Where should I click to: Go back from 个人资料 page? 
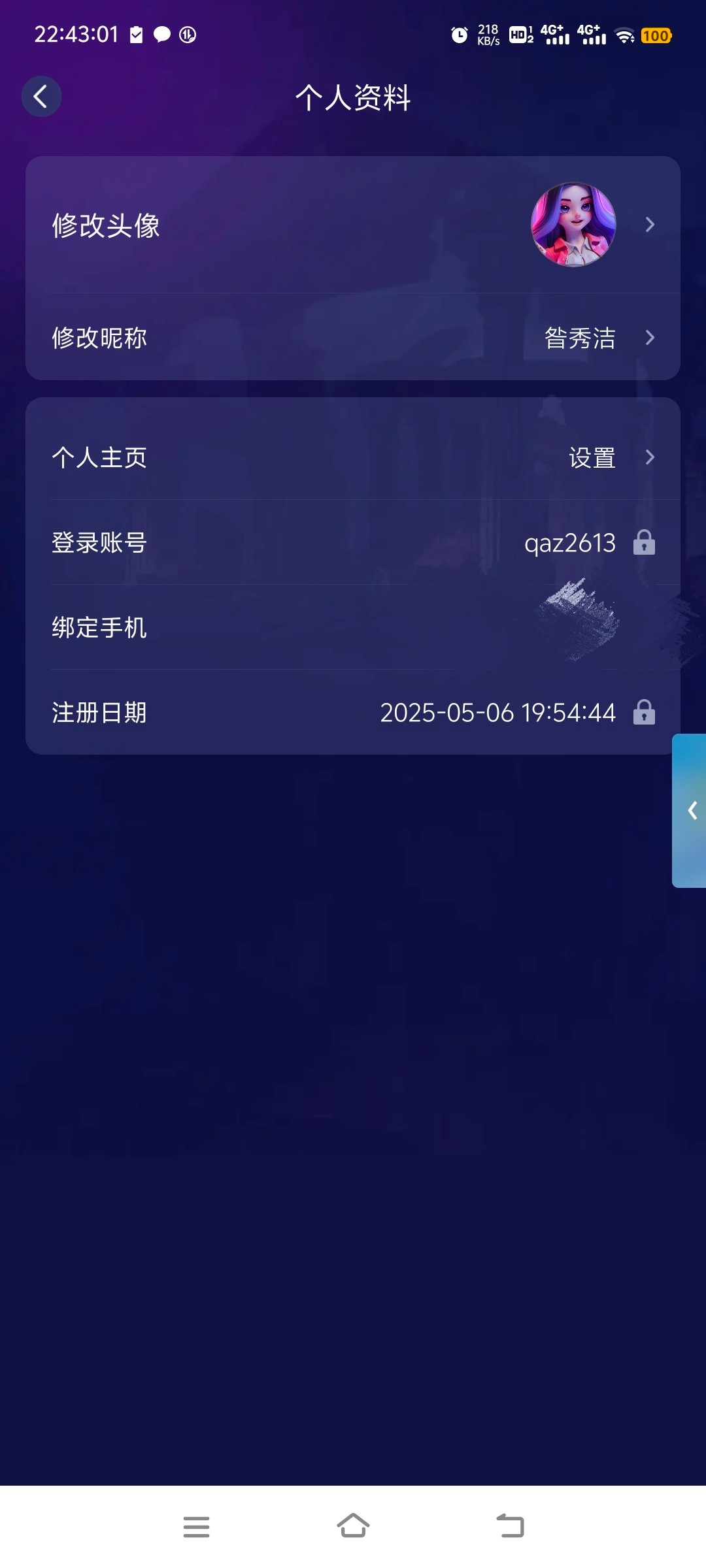pyautogui.click(x=41, y=97)
